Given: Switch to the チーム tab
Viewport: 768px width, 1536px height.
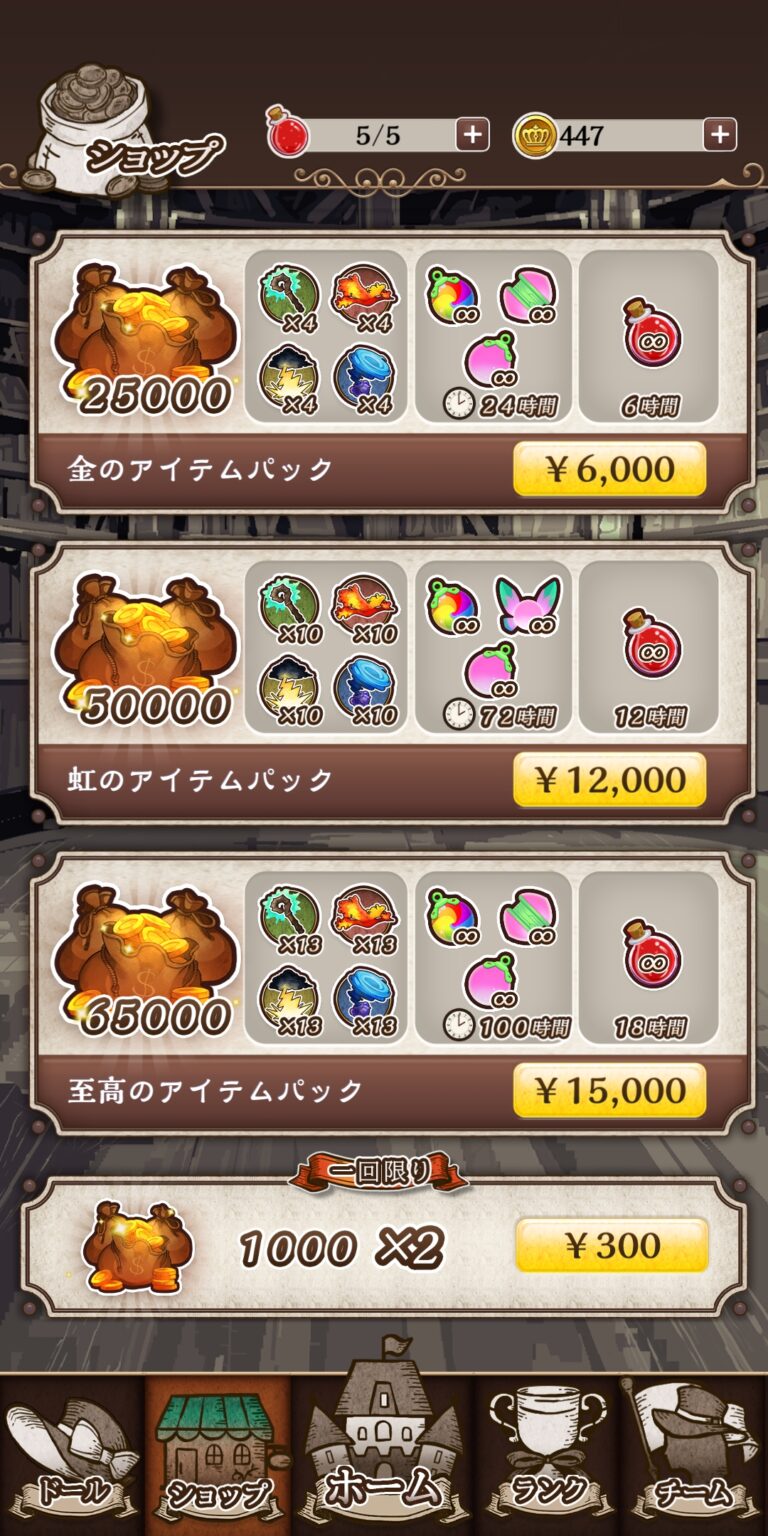Looking at the screenshot, I should point(694,1460).
